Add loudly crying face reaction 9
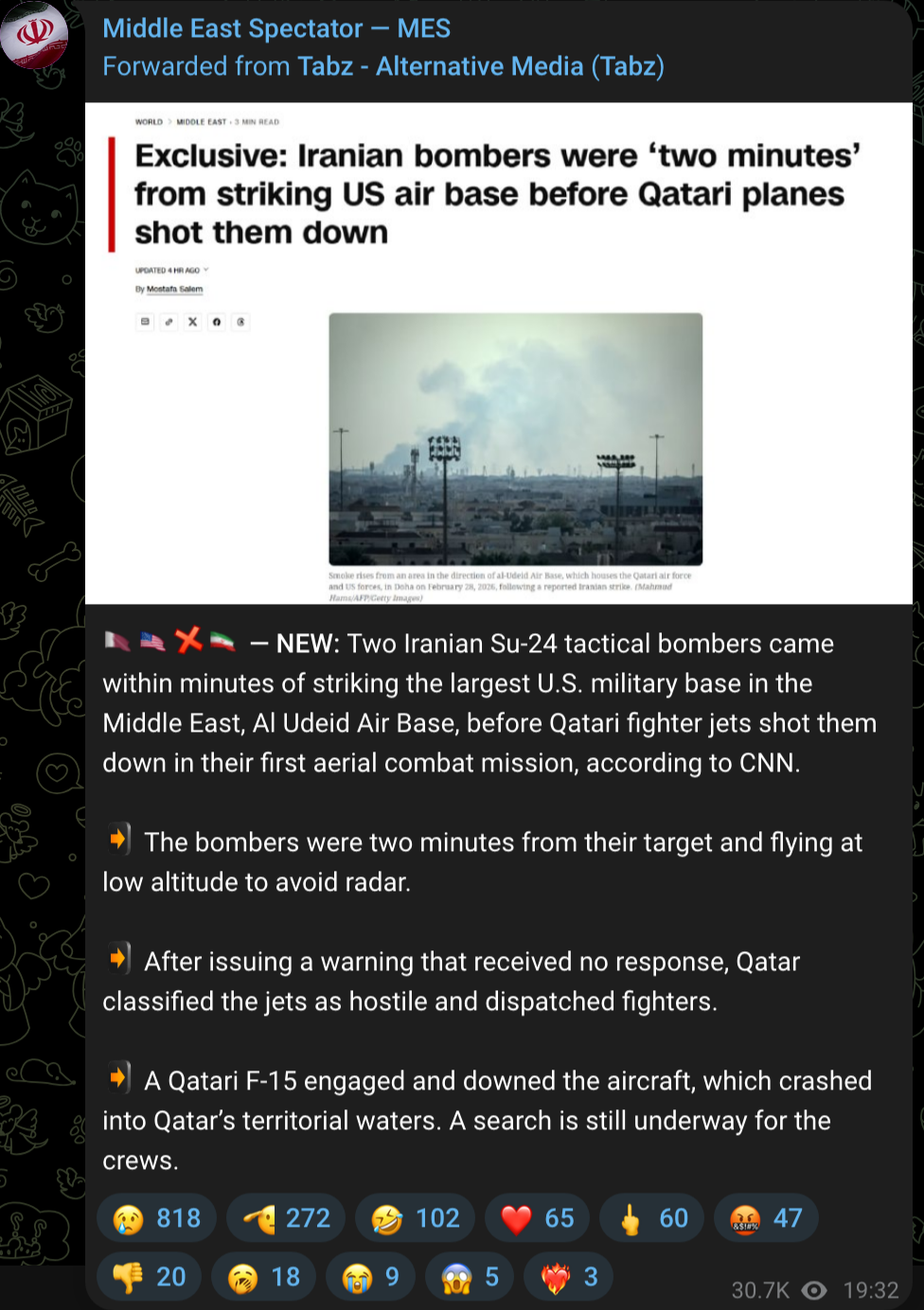This screenshot has width=924, height=1310. click(x=370, y=1277)
